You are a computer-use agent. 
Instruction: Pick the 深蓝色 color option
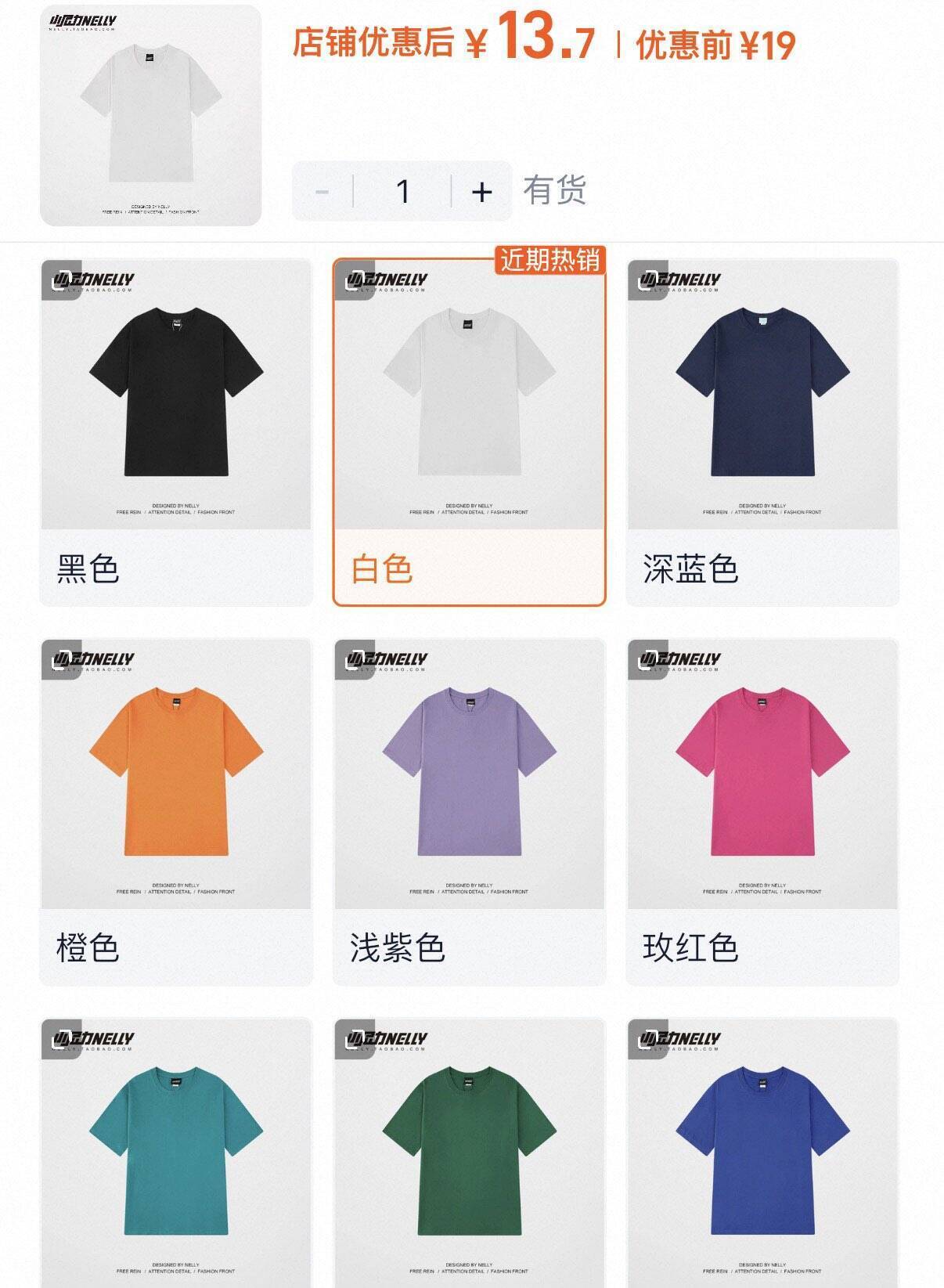pyautogui.click(x=762, y=432)
